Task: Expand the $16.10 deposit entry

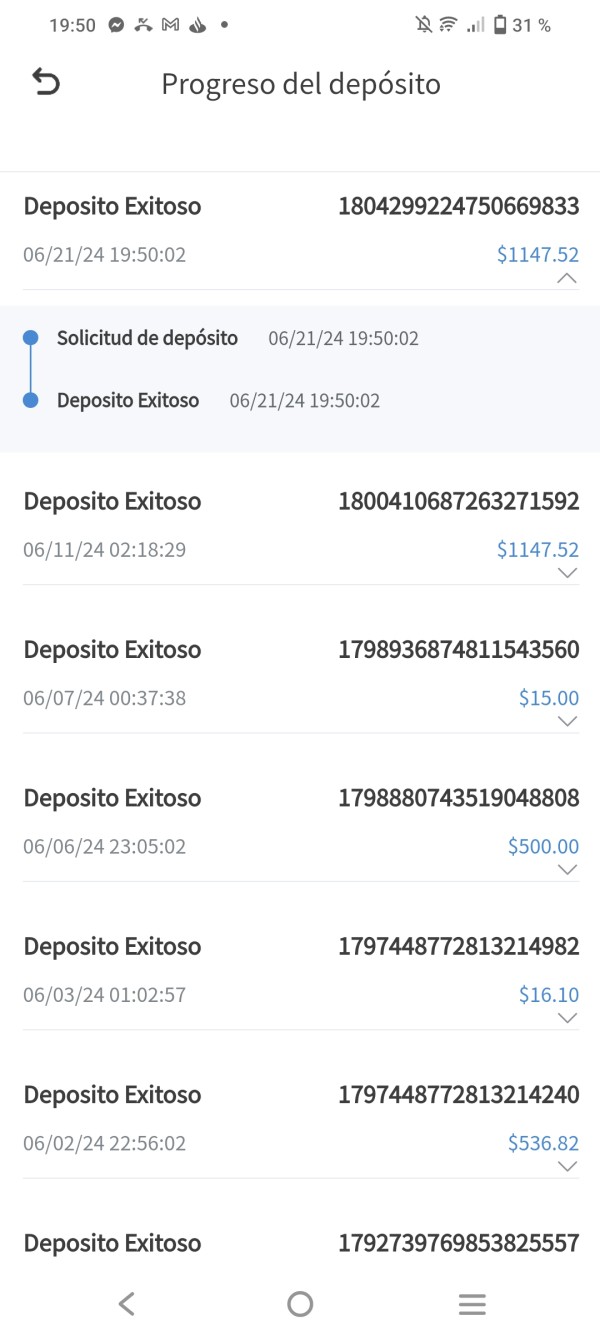Action: [567, 1018]
